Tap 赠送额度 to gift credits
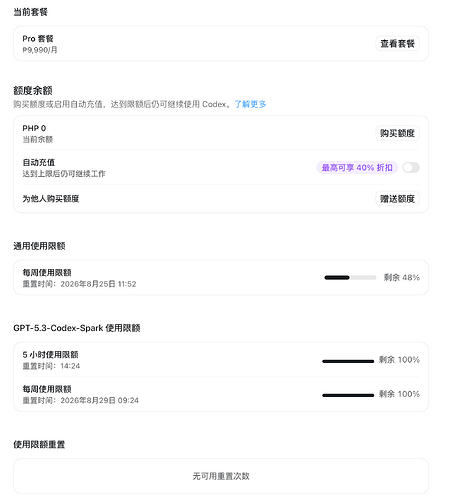 397,199
